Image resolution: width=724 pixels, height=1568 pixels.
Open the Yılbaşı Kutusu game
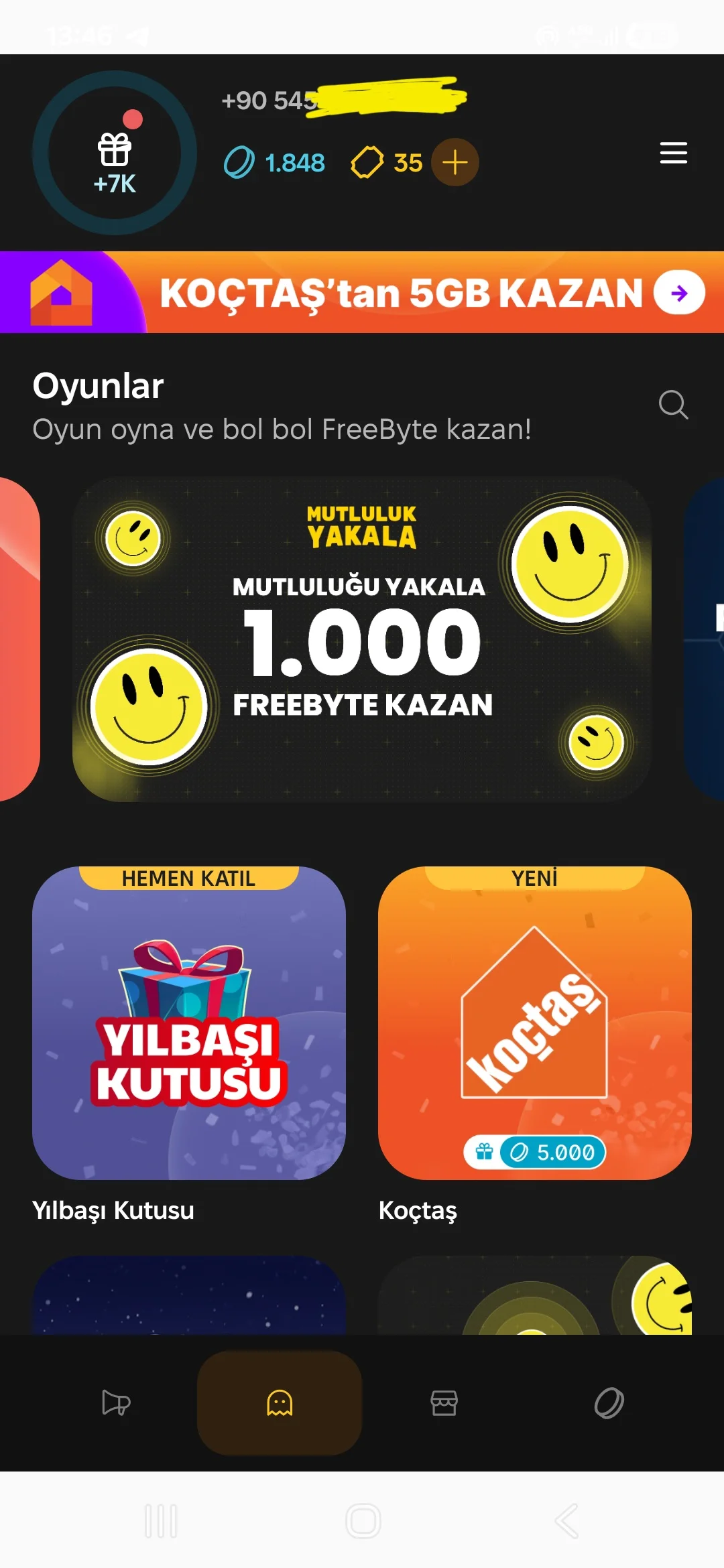(x=189, y=1023)
